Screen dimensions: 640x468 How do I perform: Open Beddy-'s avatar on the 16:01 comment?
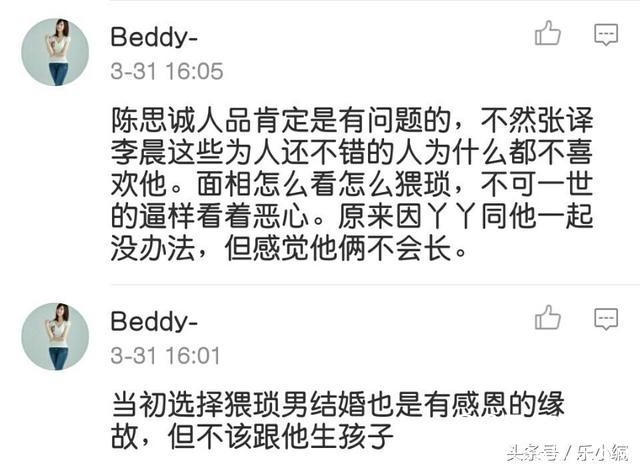[x=55, y=335]
